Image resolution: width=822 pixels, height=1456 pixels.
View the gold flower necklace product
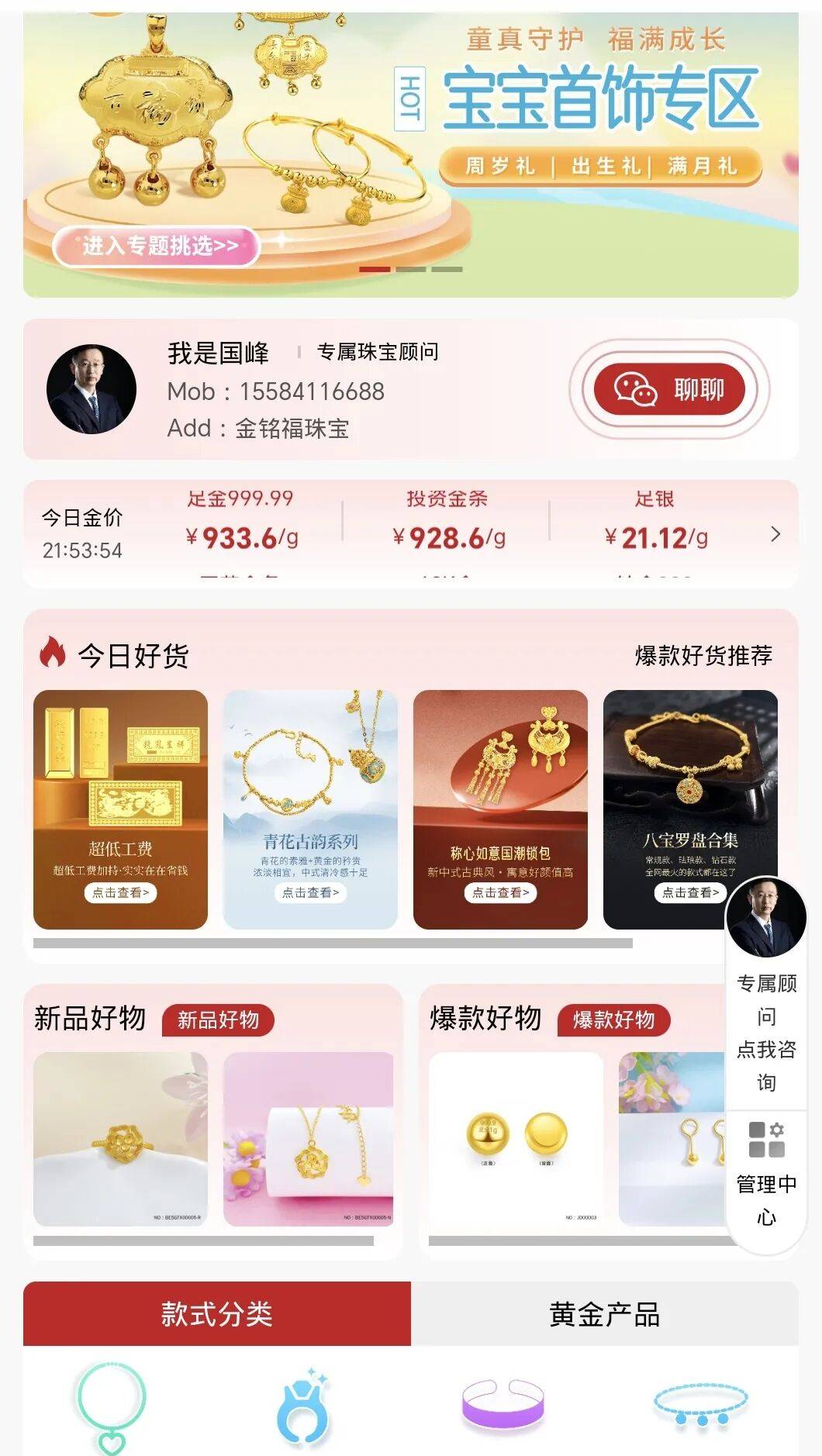(x=309, y=1138)
